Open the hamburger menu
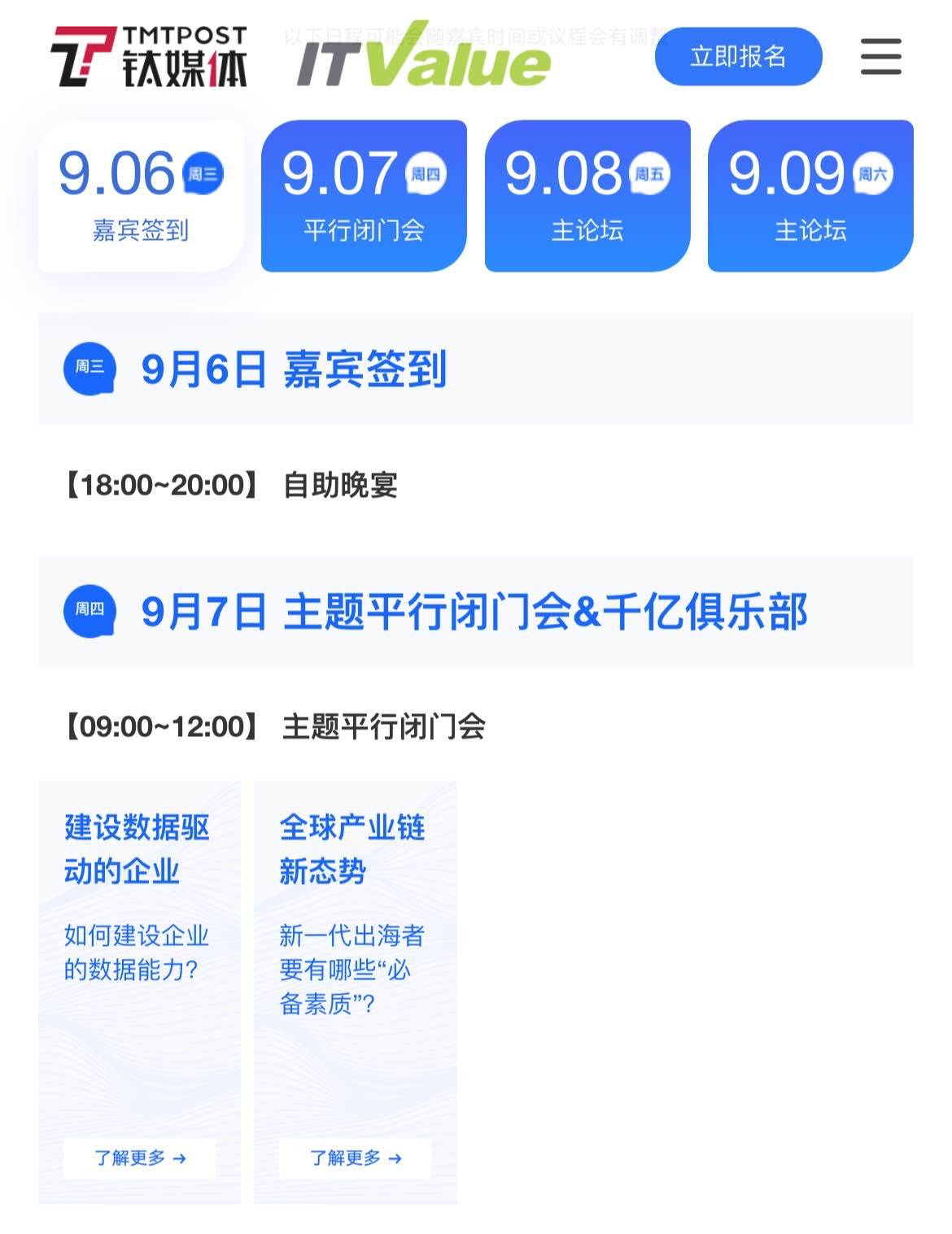952x1234 pixels. (880, 56)
